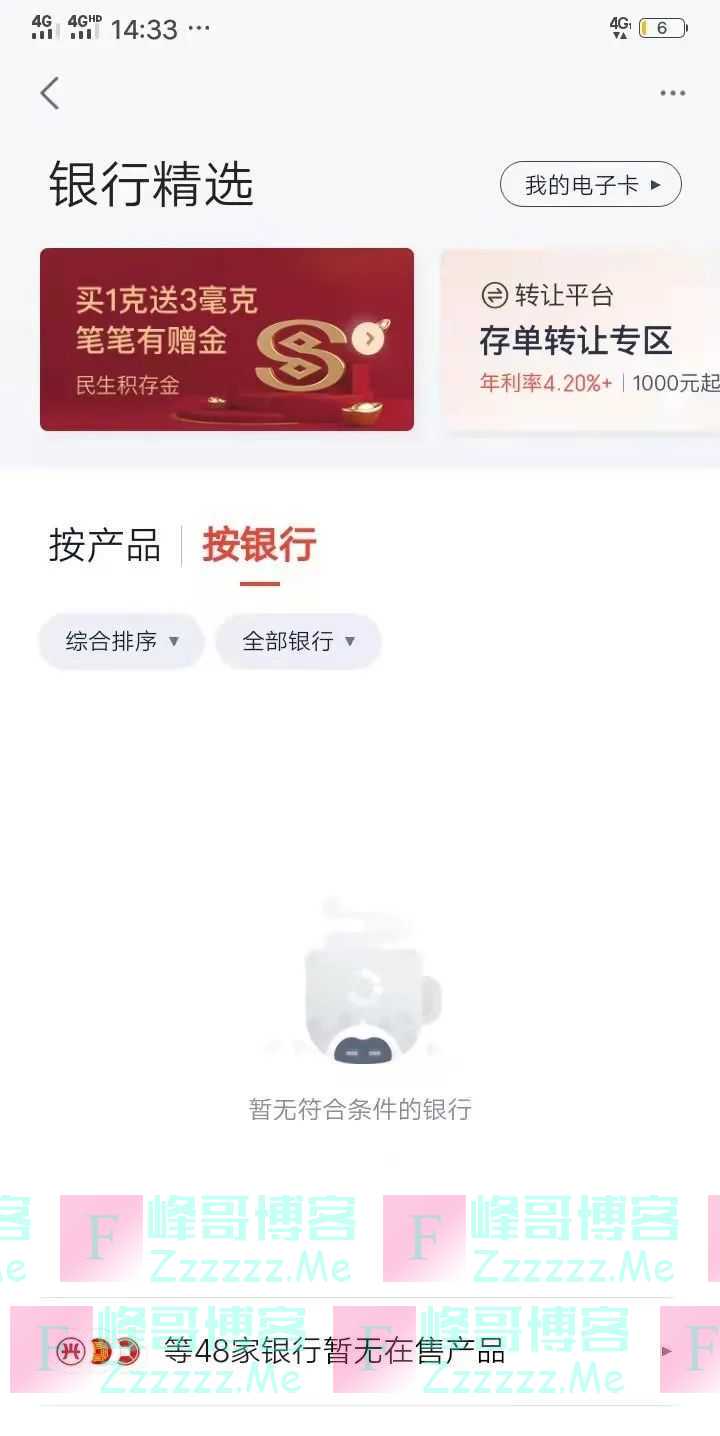Expand the 等48家银行暂无在售产品 row
The image size is (720, 1436).
tap(360, 1352)
